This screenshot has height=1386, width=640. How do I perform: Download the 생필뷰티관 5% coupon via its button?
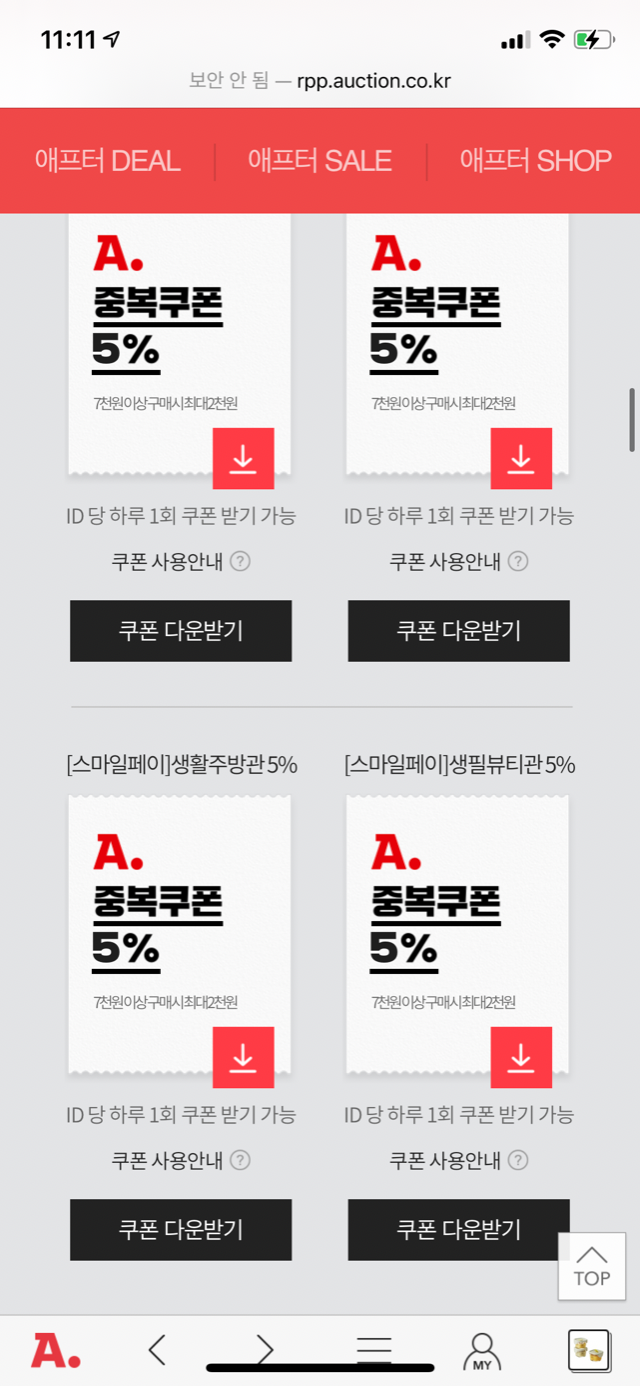click(459, 1229)
